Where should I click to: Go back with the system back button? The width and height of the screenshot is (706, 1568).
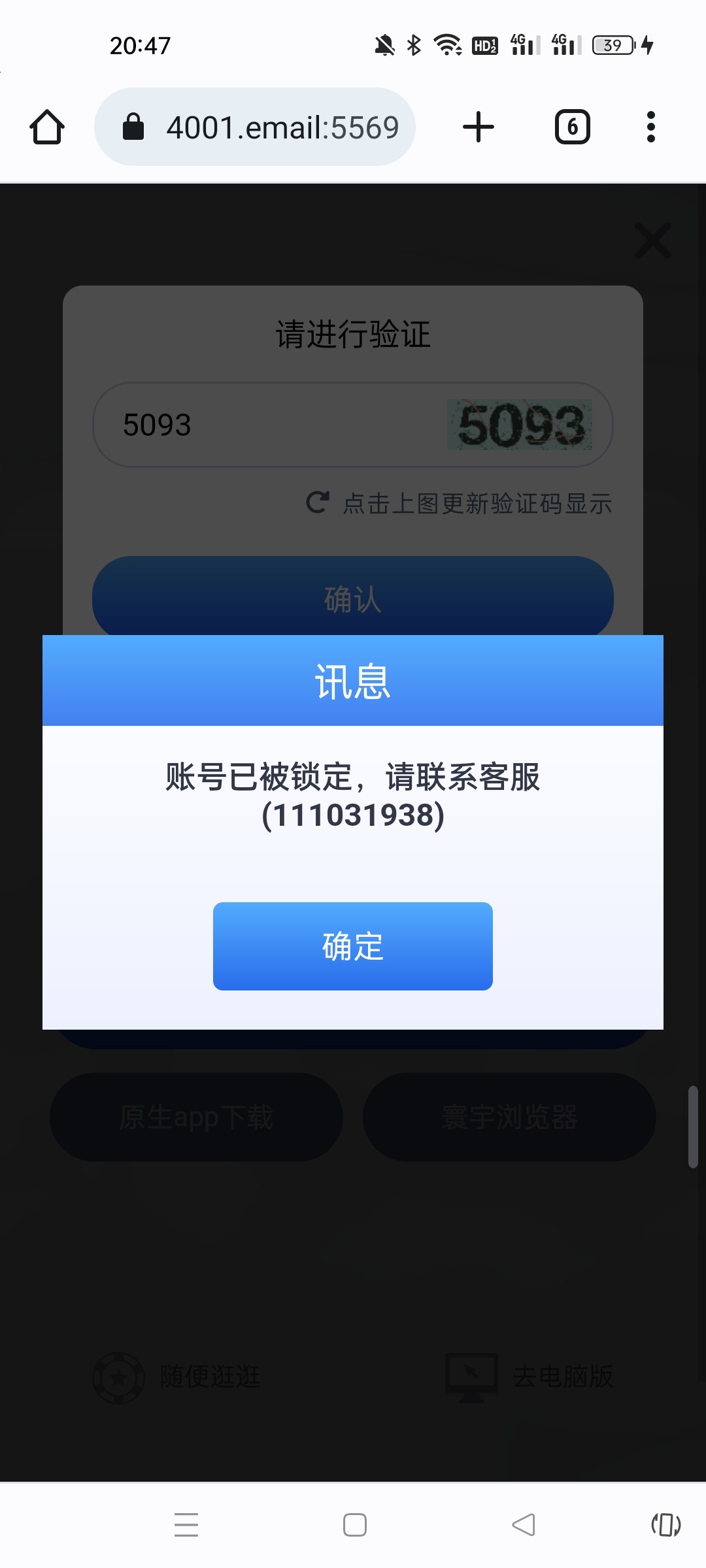(523, 1525)
